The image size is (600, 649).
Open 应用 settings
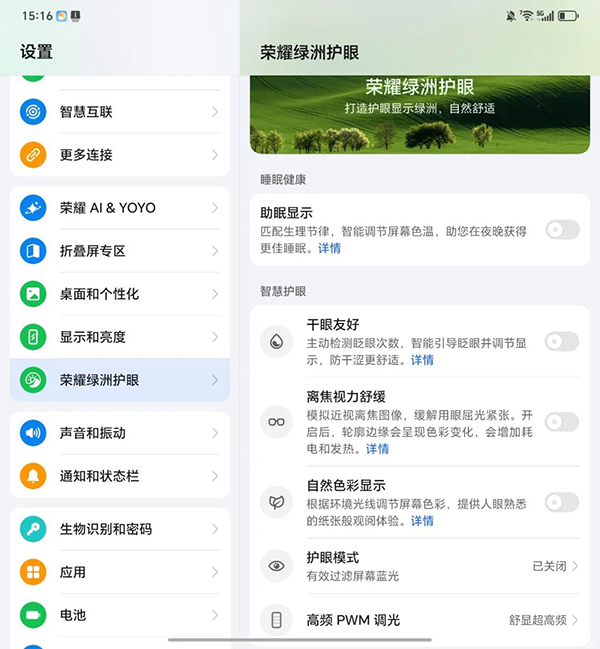pos(120,572)
